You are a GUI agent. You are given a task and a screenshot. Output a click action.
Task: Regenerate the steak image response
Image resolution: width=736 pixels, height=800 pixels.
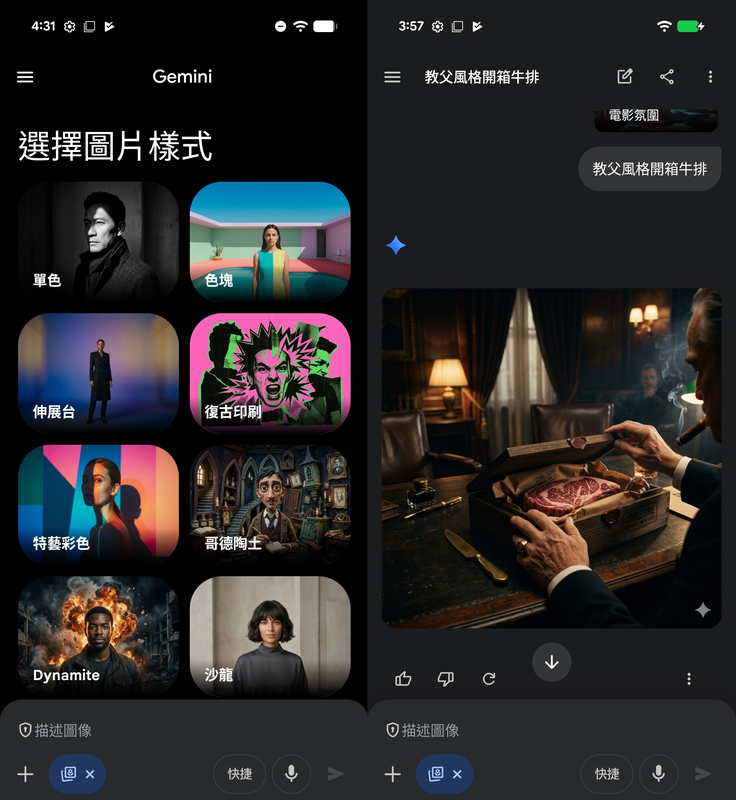[x=489, y=679]
